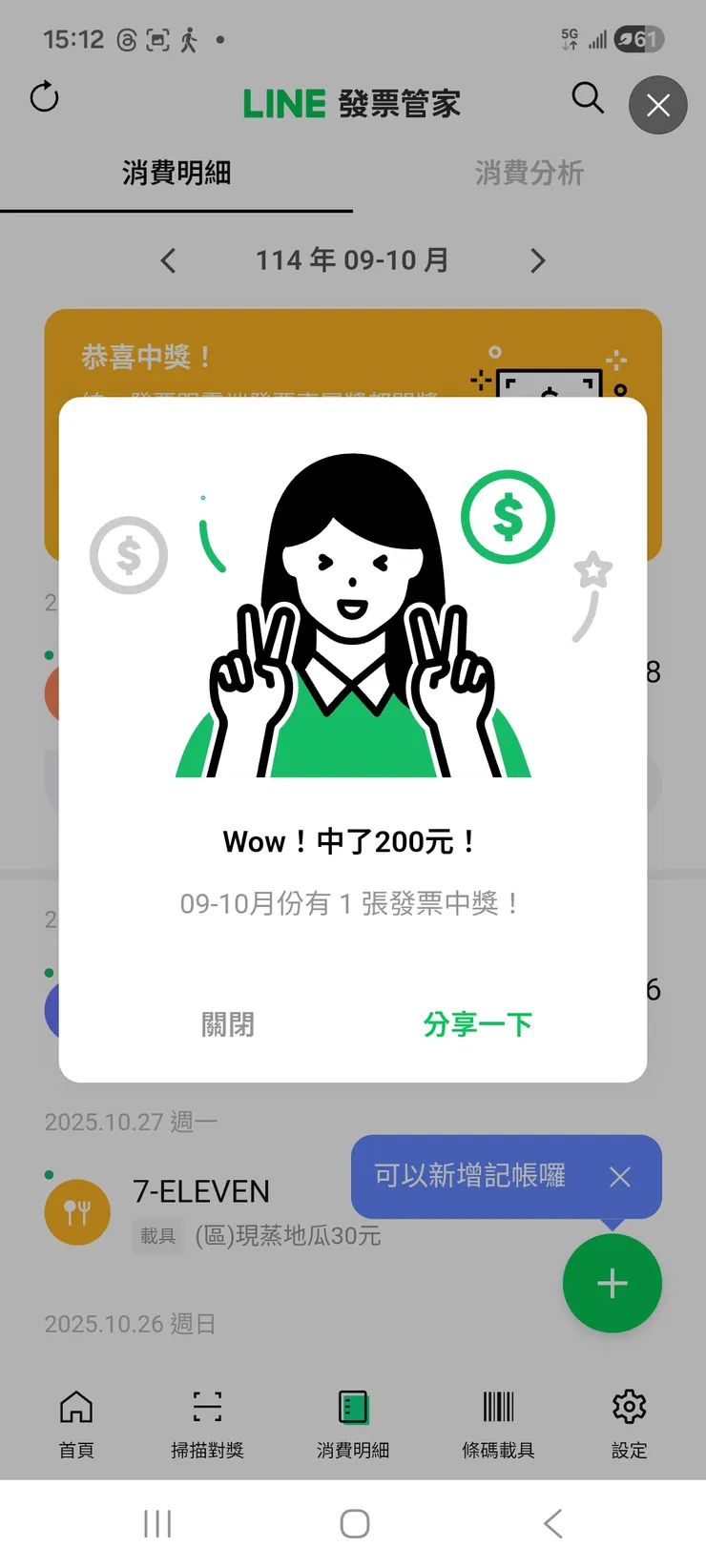Image resolution: width=706 pixels, height=1568 pixels.
Task: Tap the refresh icon at top left
Action: tap(44, 98)
